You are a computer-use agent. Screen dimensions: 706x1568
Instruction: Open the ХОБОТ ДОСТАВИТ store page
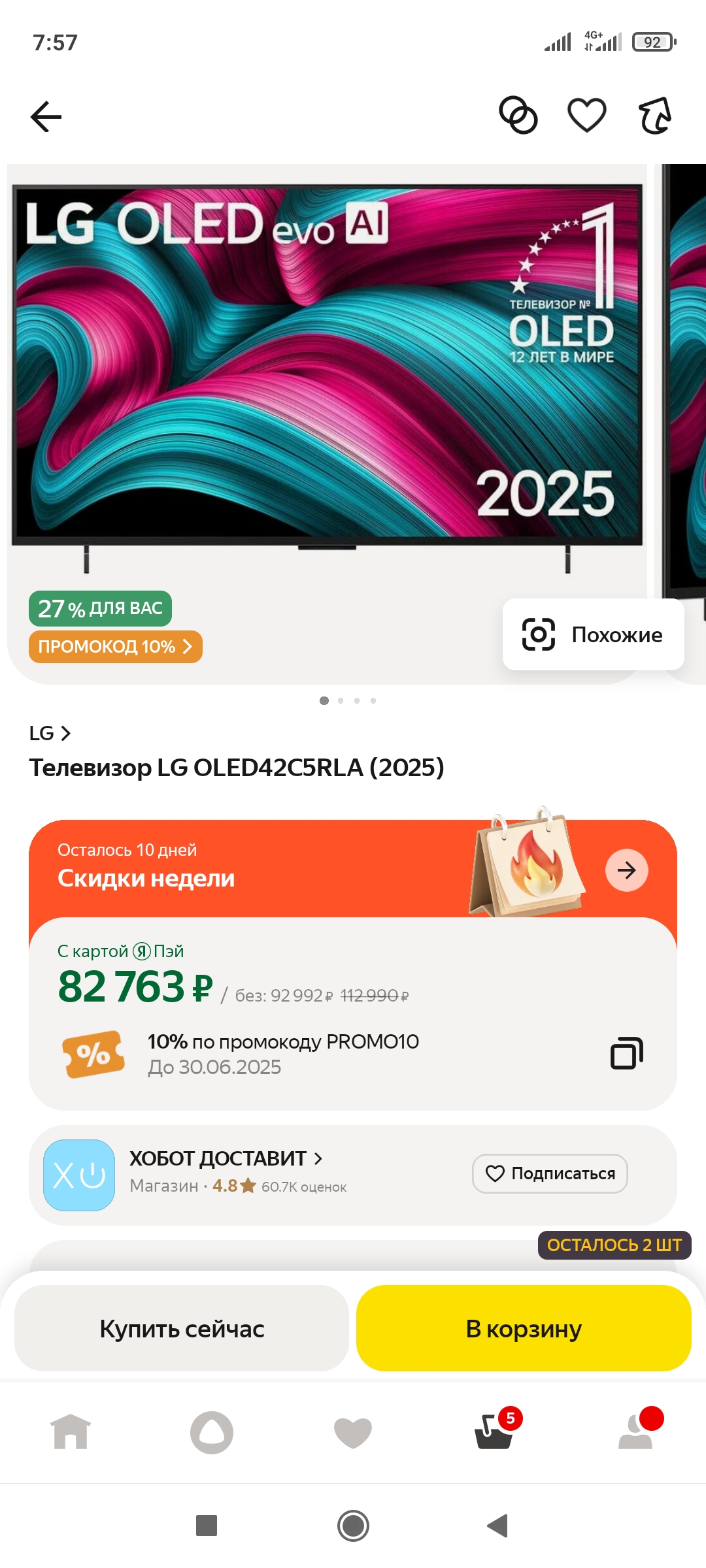(x=226, y=1158)
